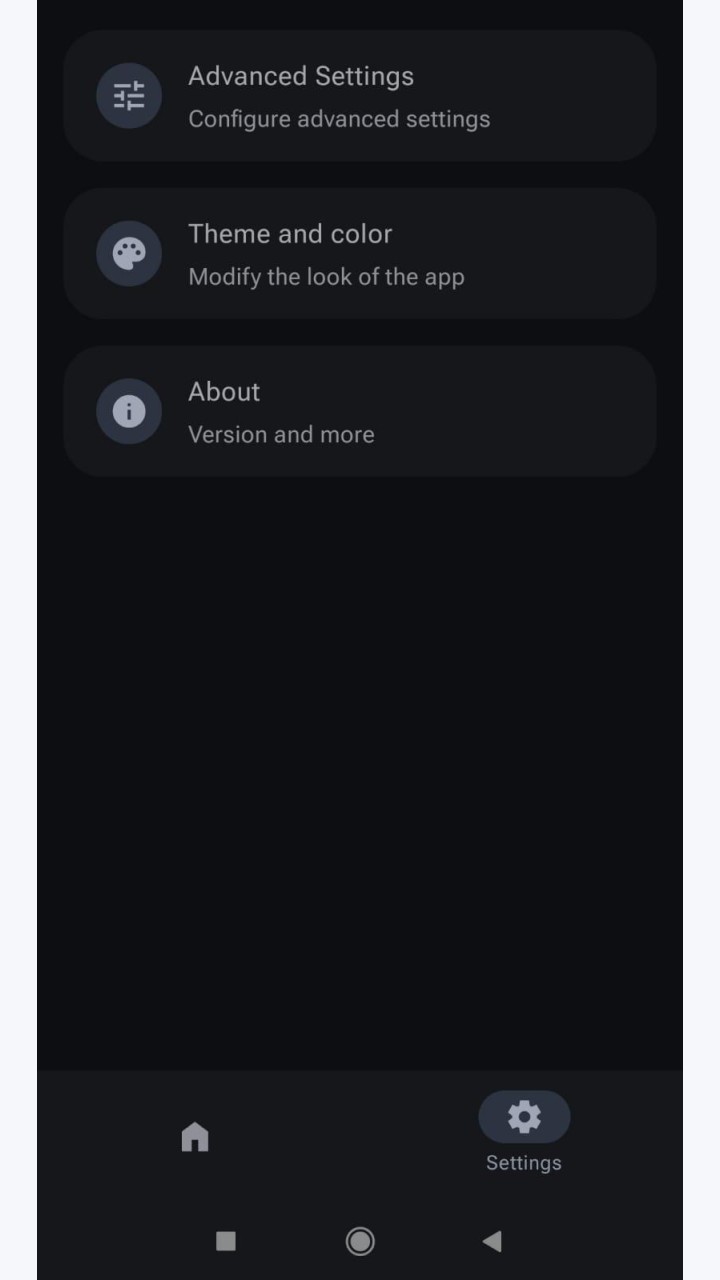The image size is (720, 1280).
Task: Open the About page
Action: pos(360,411)
